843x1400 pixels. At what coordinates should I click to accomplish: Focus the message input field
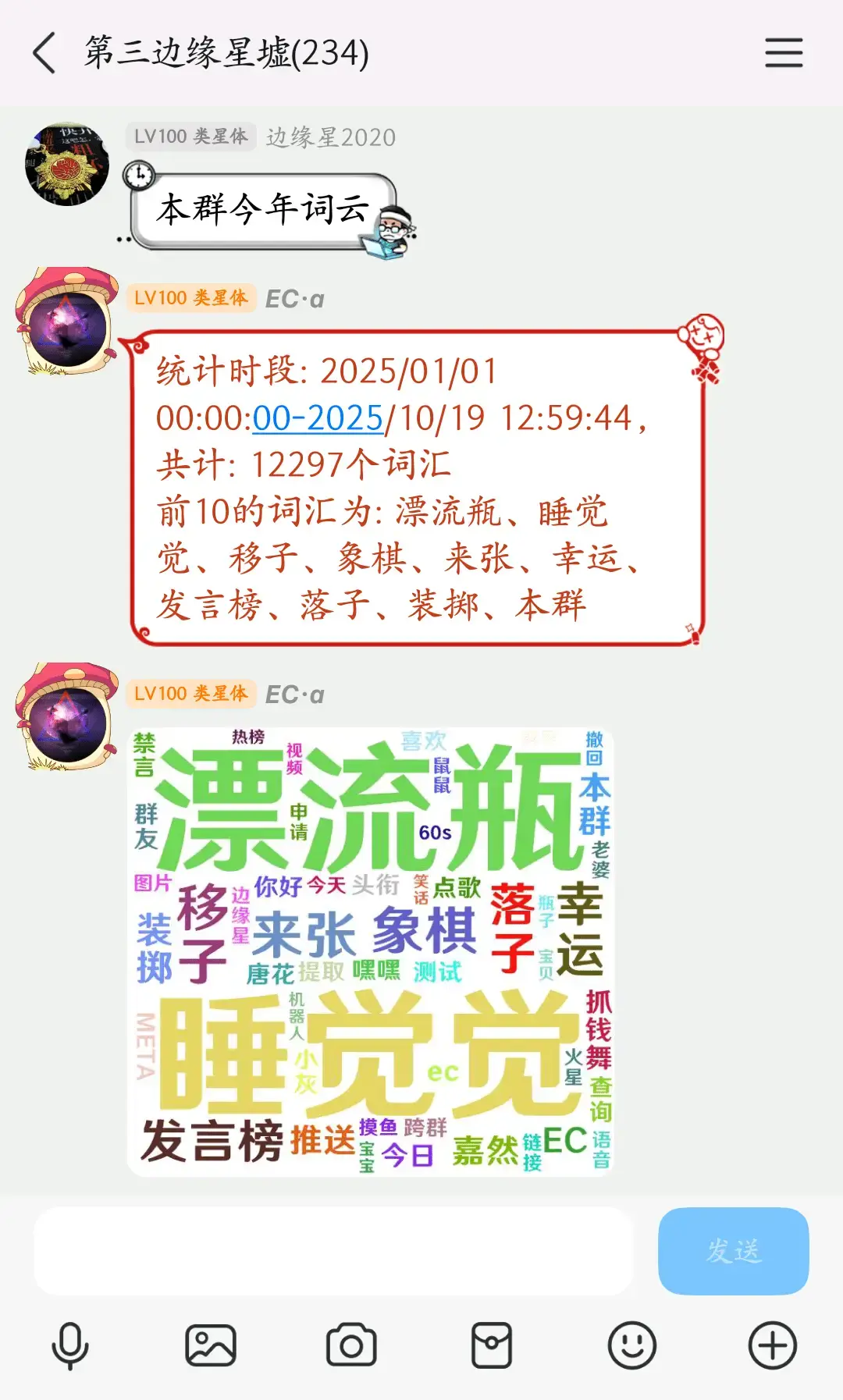(x=333, y=1251)
